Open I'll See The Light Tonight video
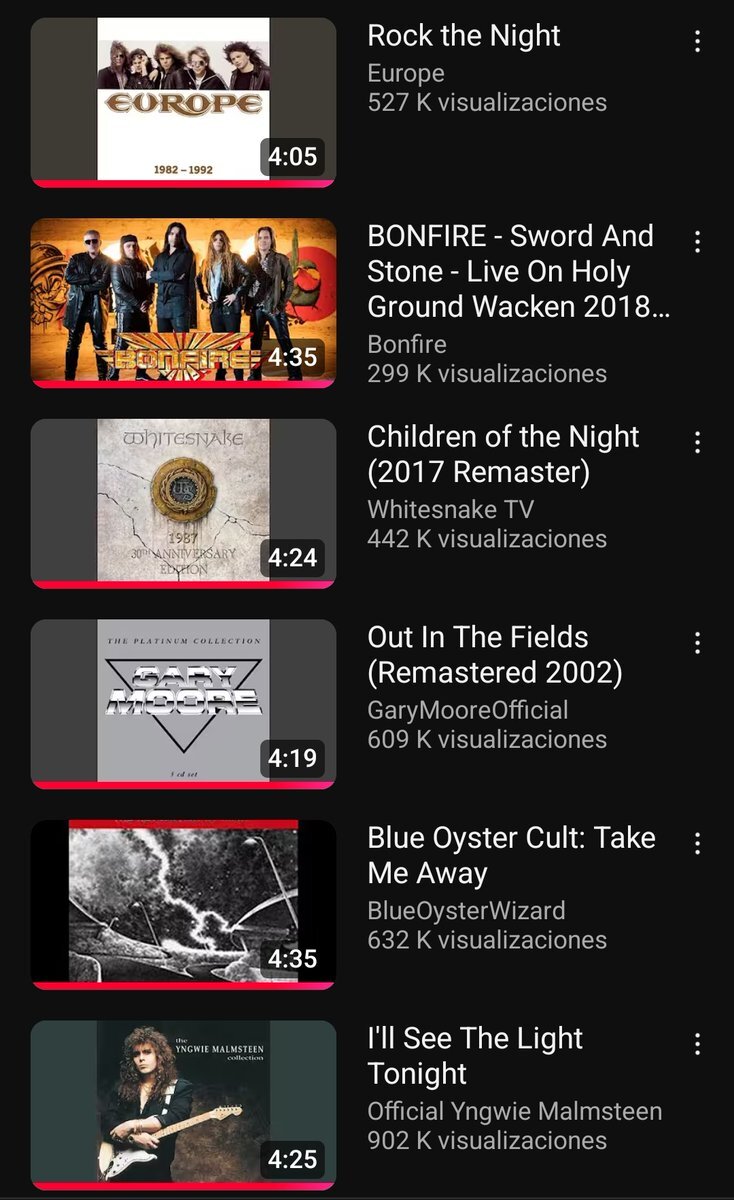The image size is (734, 1200). [183, 1103]
